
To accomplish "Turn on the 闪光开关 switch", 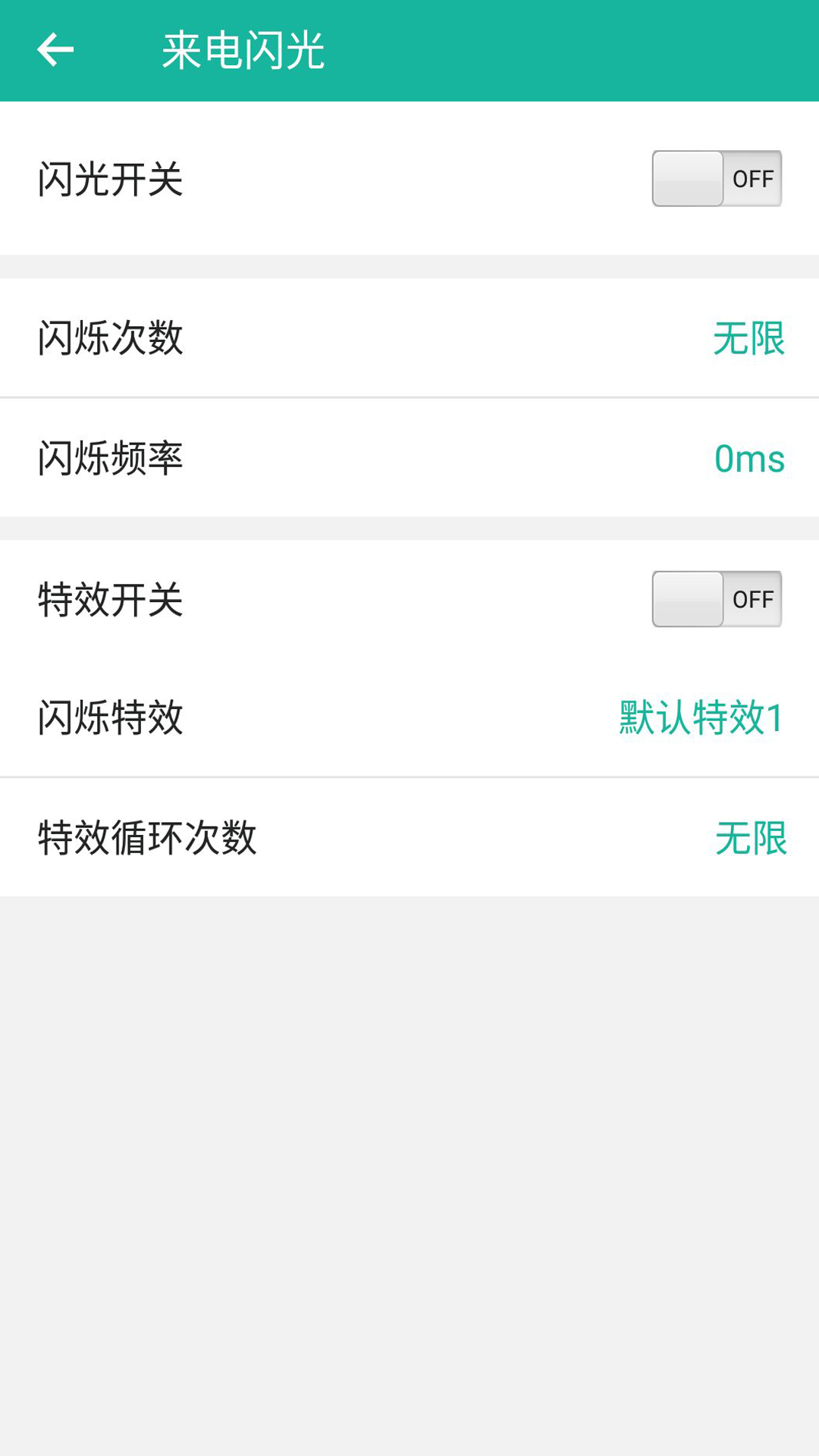I will point(716,179).
